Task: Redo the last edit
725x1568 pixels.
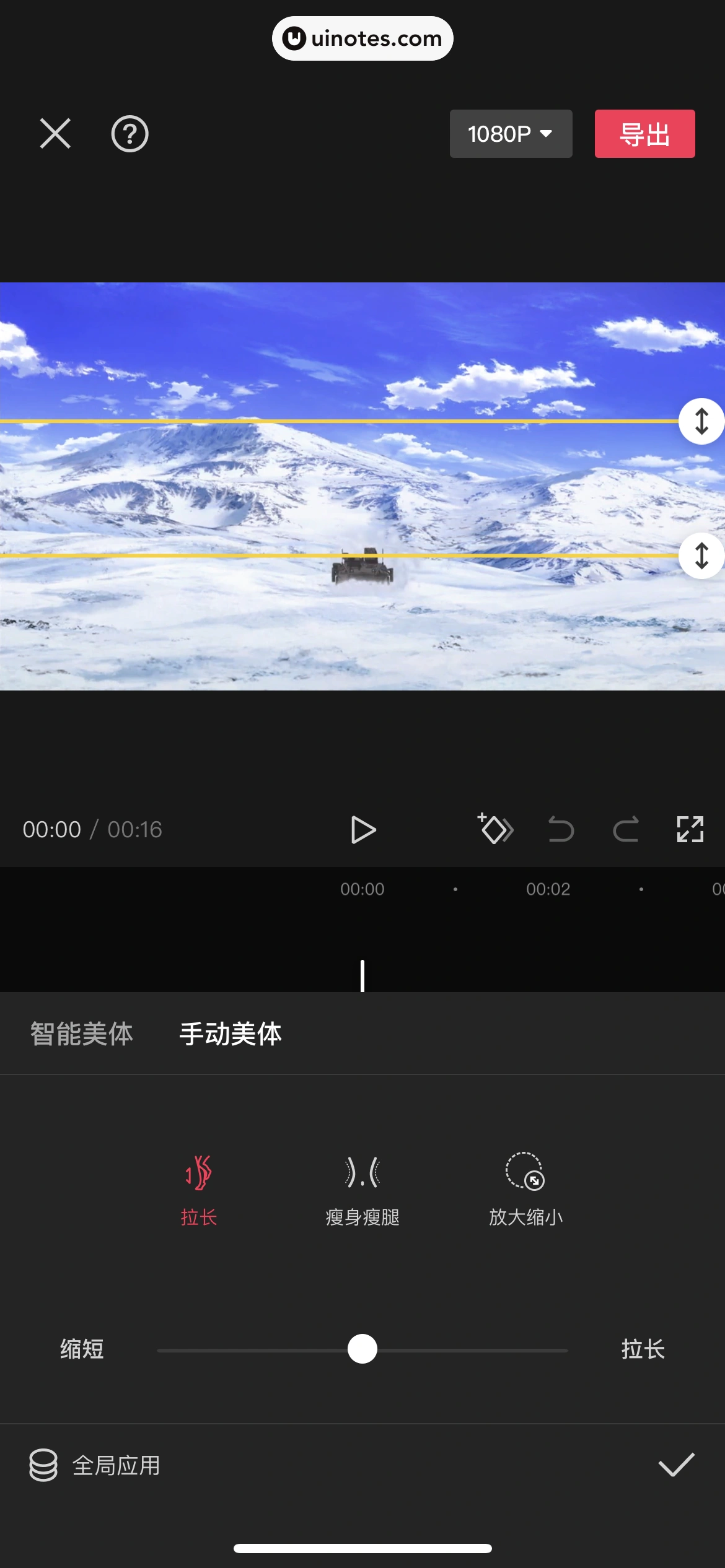Action: point(625,829)
